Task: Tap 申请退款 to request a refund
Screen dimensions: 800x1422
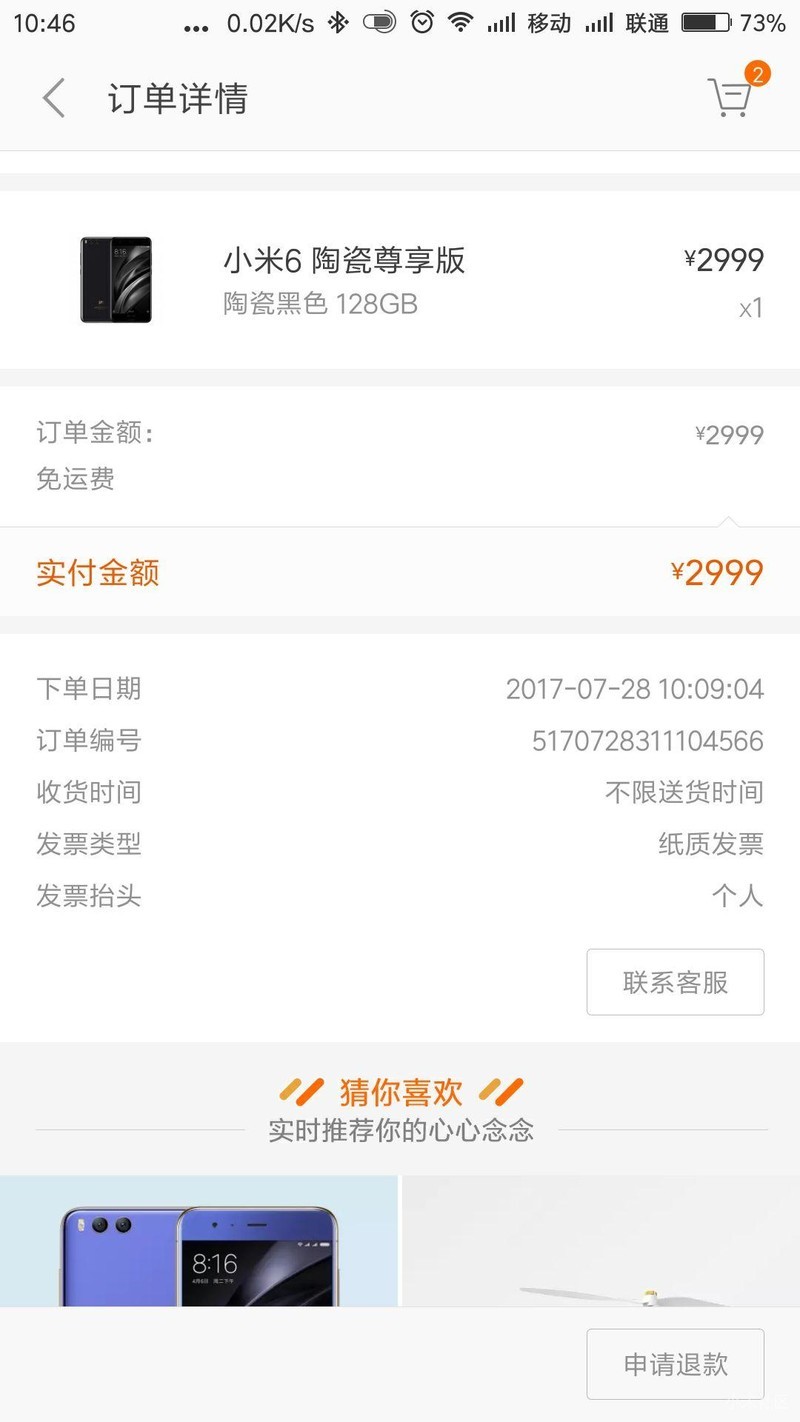Action: pos(674,1363)
